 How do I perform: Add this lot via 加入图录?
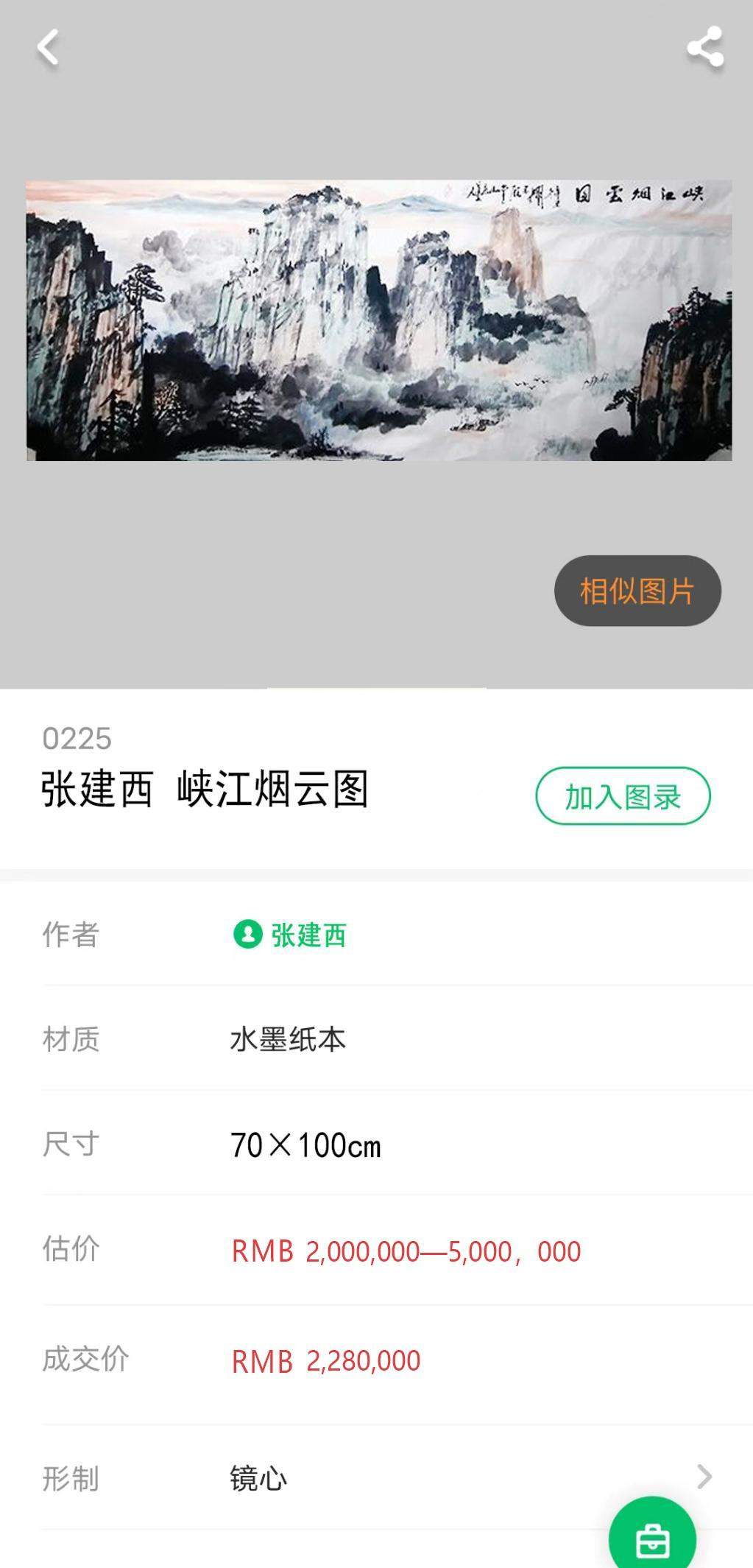[623, 796]
